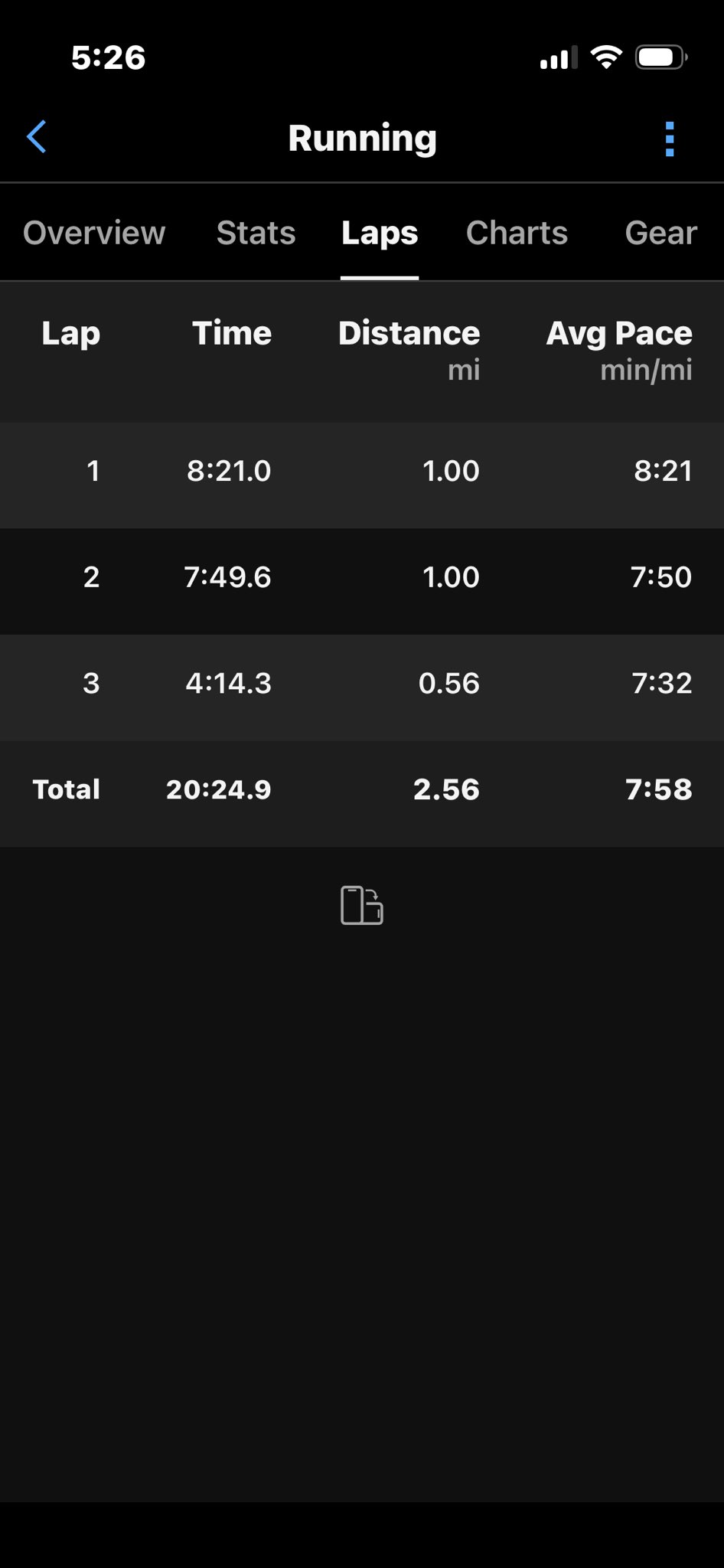This screenshot has width=724, height=1568.
Task: Switch to the Overview tab
Action: tap(94, 233)
